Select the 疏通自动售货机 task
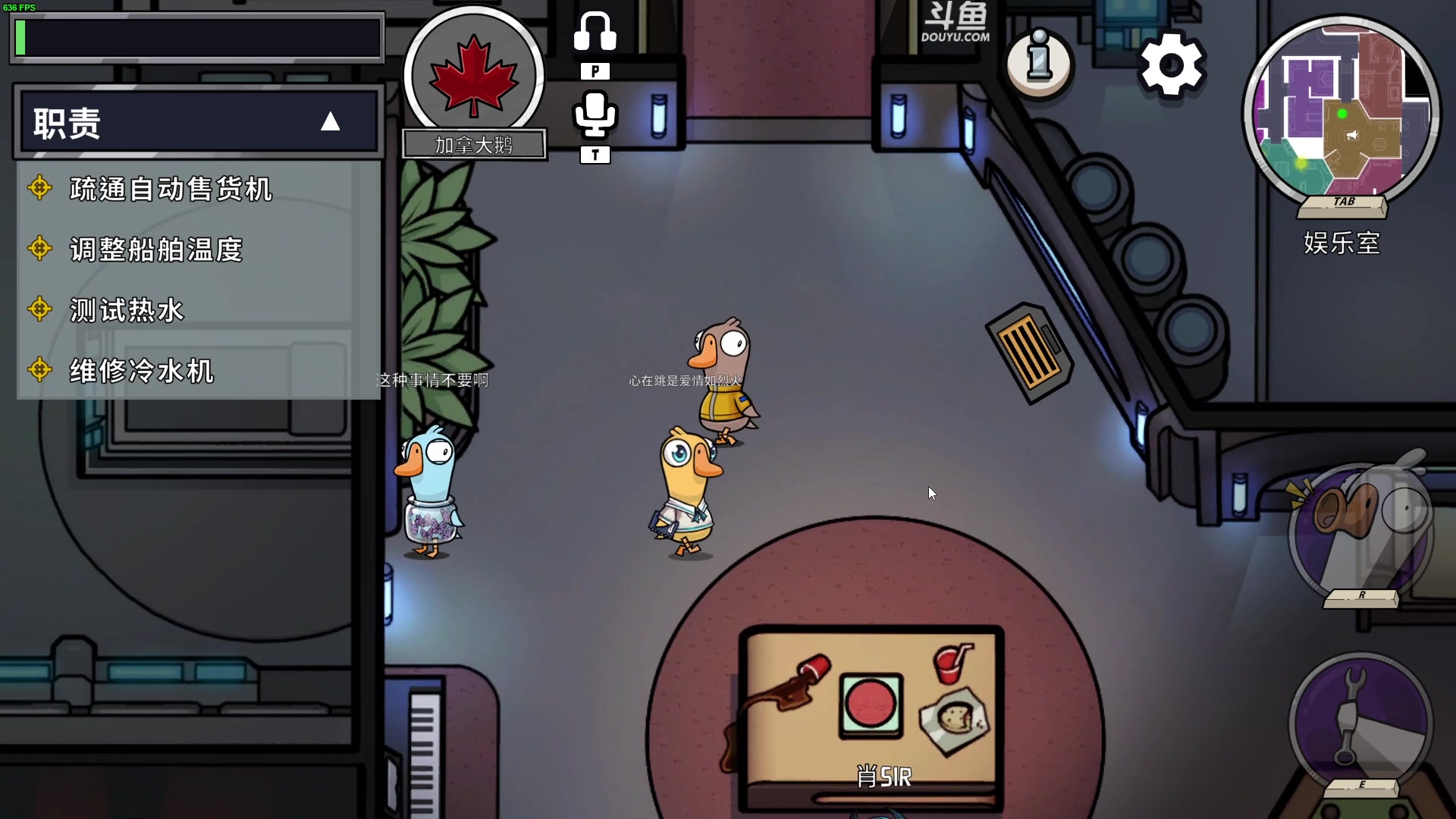 click(x=171, y=189)
